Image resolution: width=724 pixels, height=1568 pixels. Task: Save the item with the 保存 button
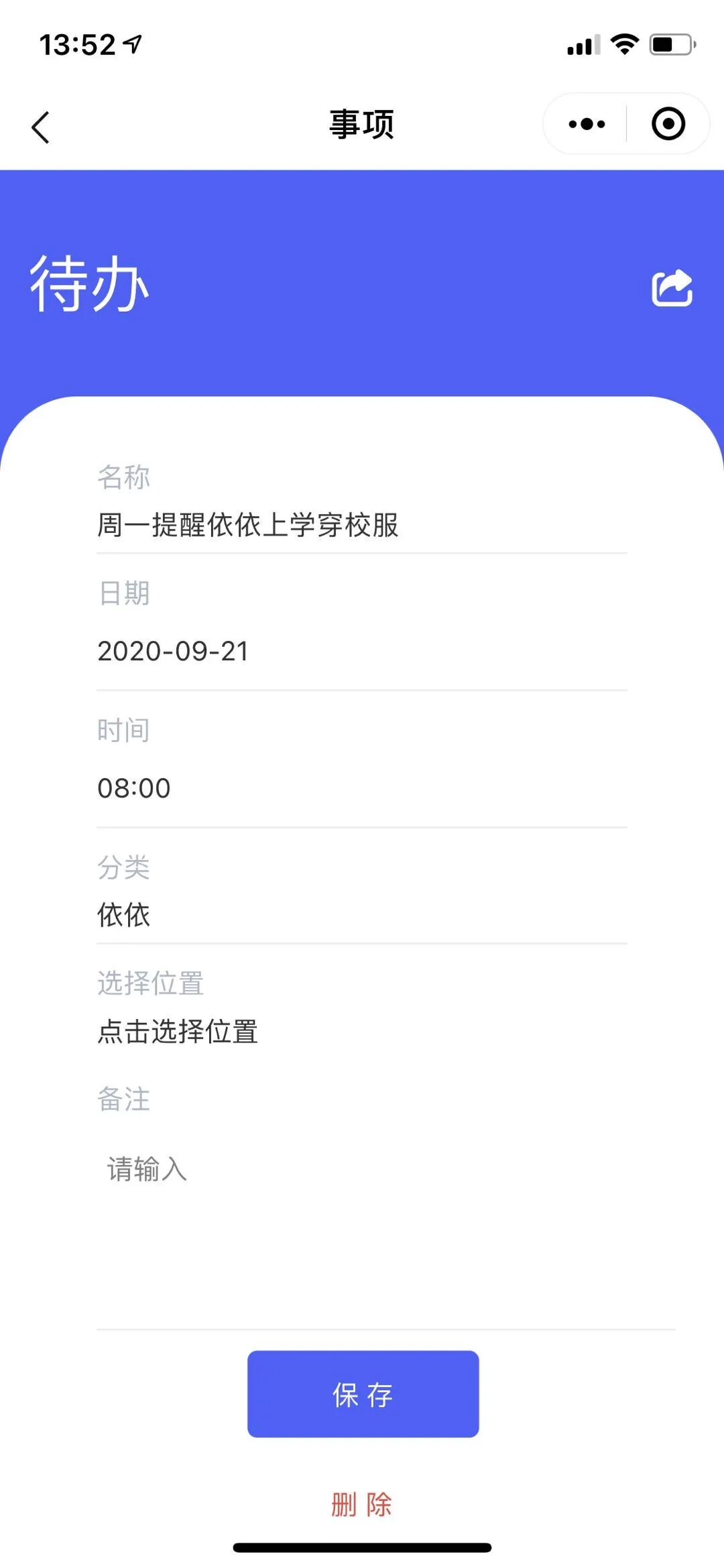click(x=363, y=1394)
